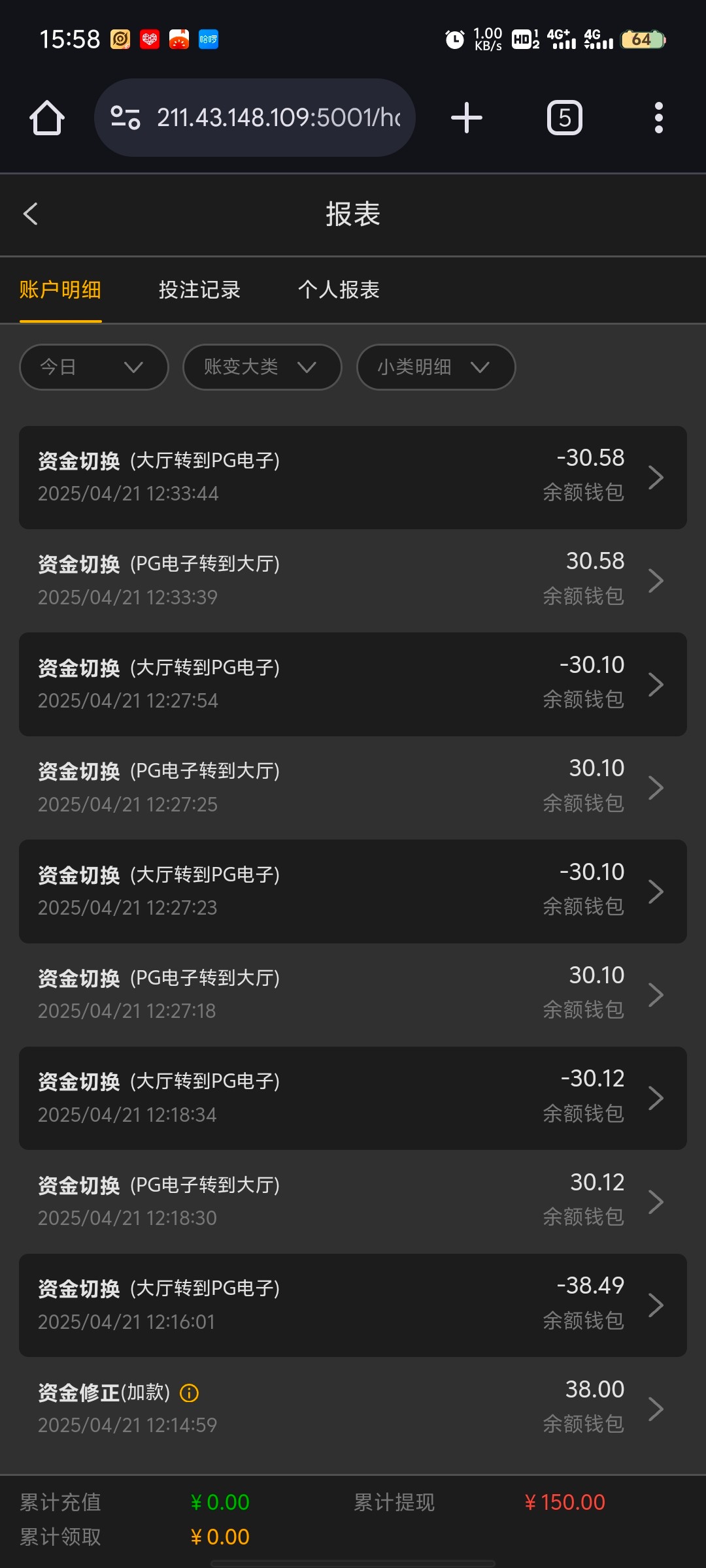Screen dimensions: 706x1568
Task: Switch to the 个人报表 tab
Action: pos(339,290)
